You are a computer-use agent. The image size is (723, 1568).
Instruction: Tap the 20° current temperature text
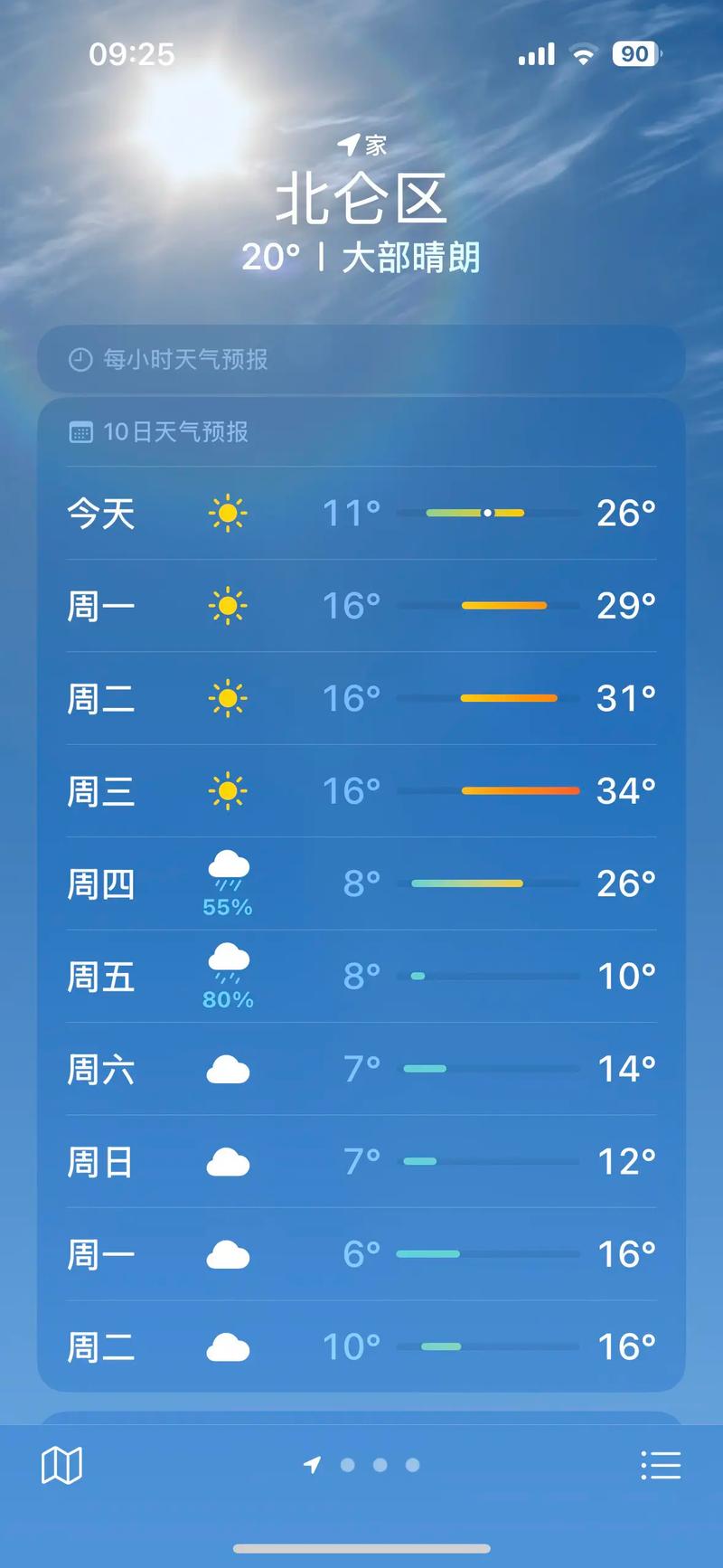click(267, 260)
